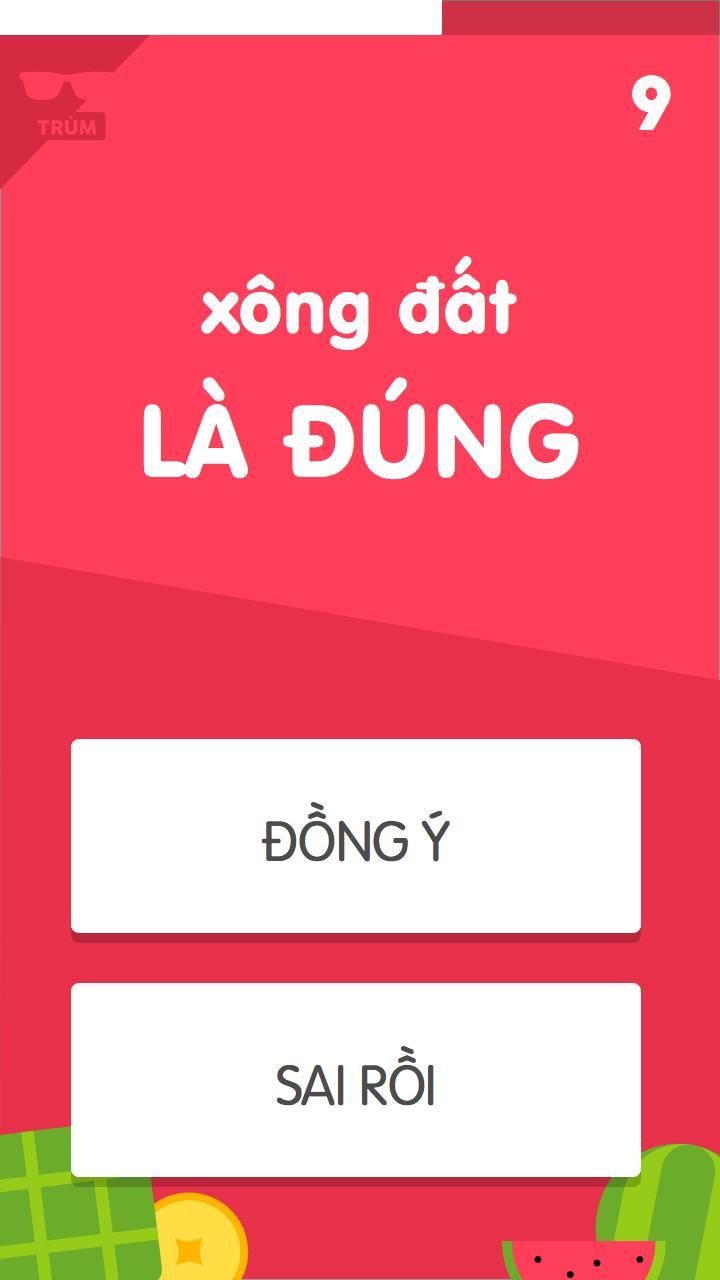Tap the ĐỒNG Ý answer button

point(355,837)
